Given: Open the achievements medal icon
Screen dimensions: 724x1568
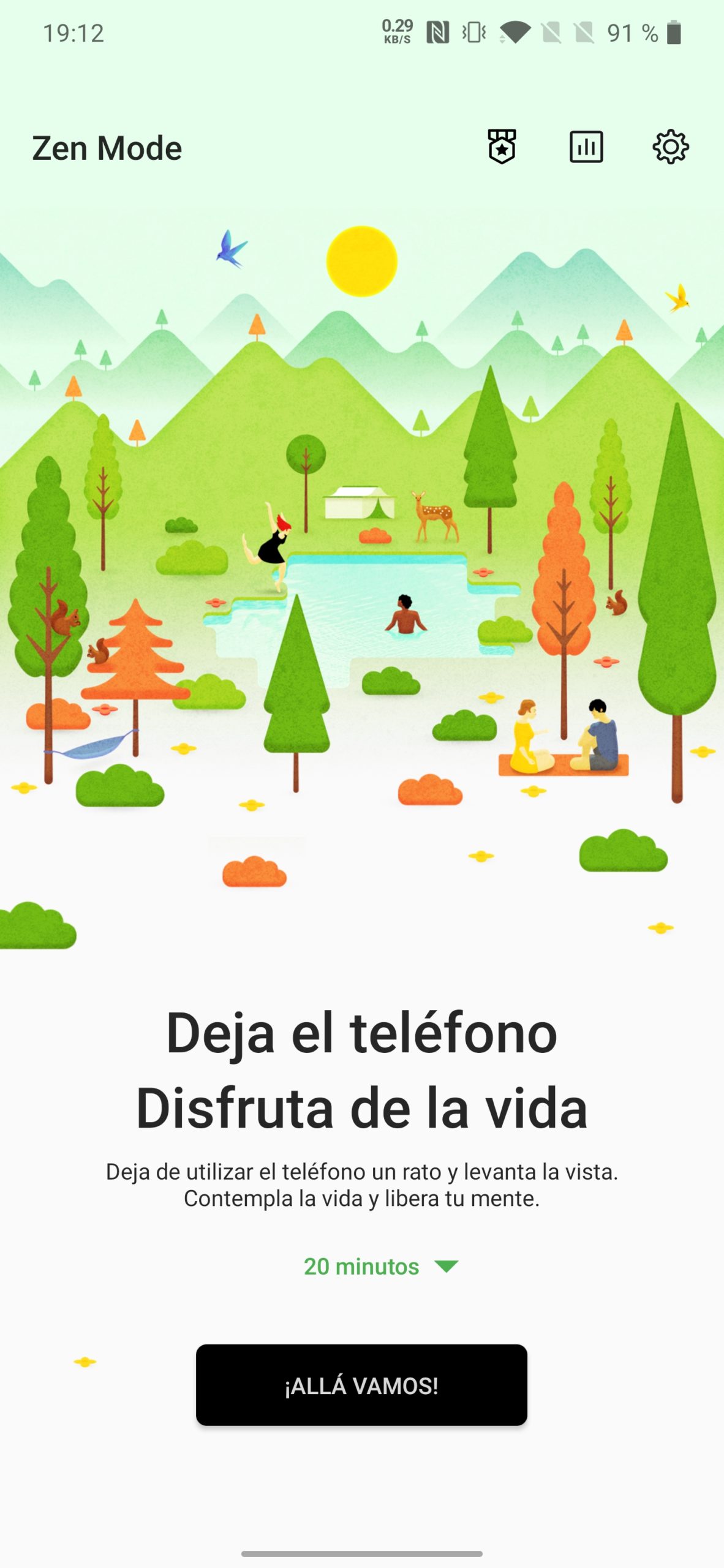Looking at the screenshot, I should point(502,147).
